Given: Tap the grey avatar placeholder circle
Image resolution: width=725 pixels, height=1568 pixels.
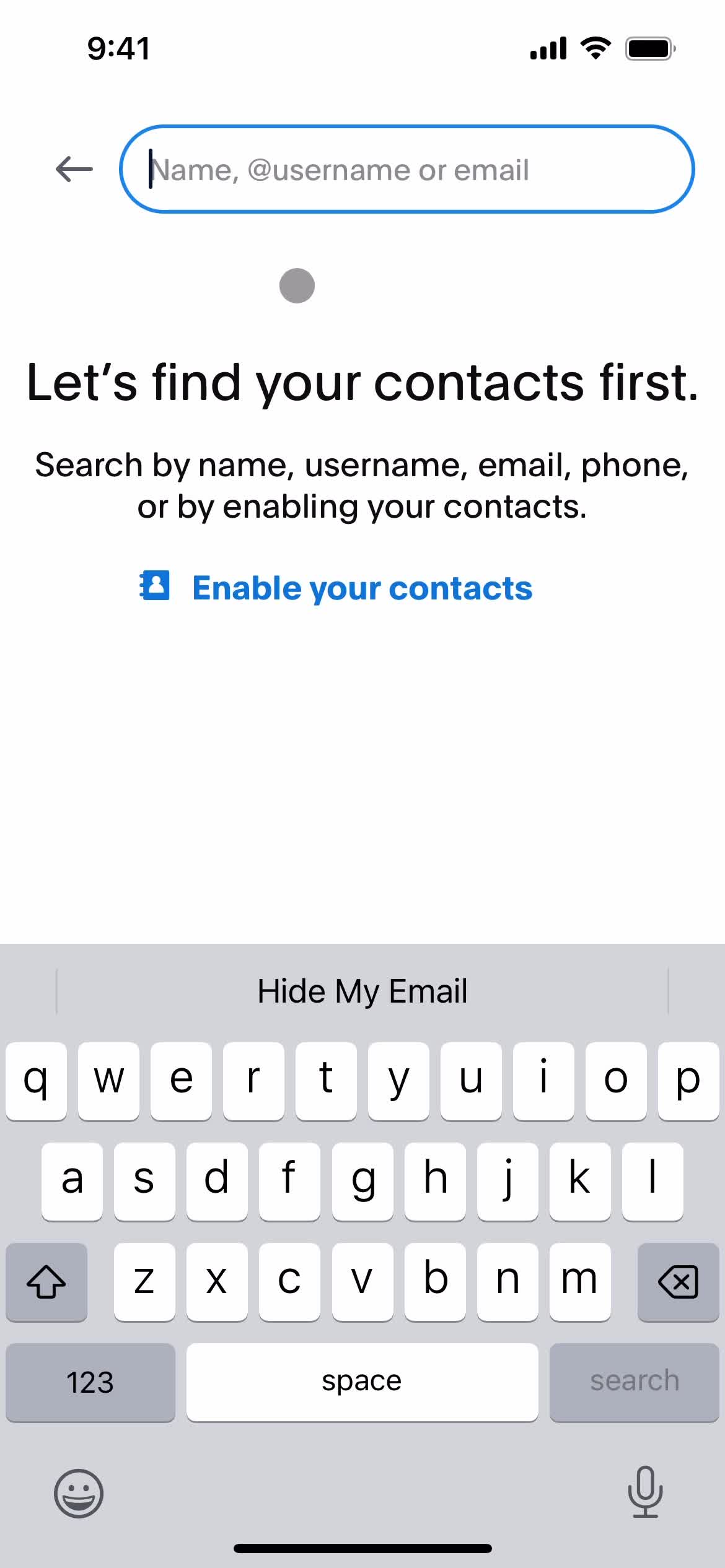Looking at the screenshot, I should pos(297,286).
